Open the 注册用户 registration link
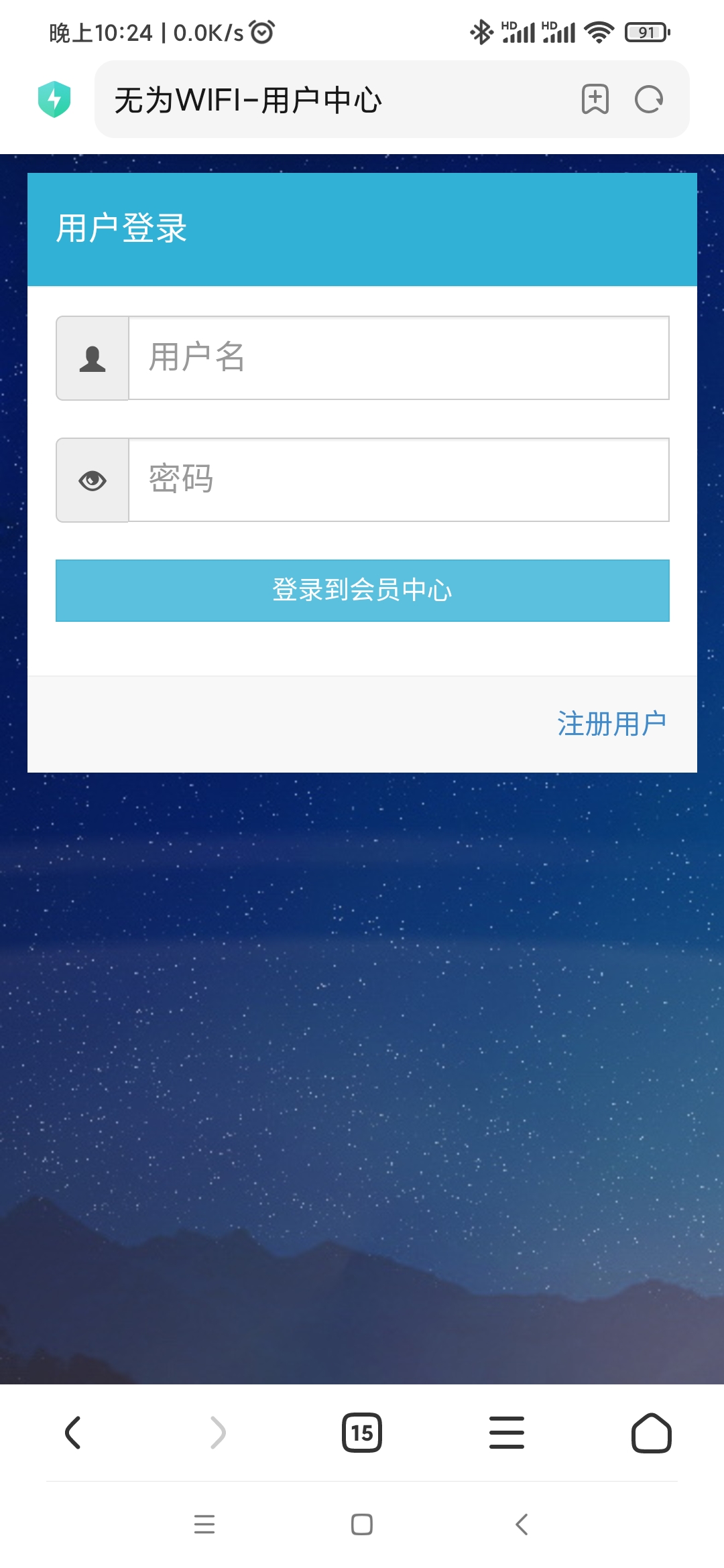Image resolution: width=724 pixels, height=1568 pixels. (611, 724)
